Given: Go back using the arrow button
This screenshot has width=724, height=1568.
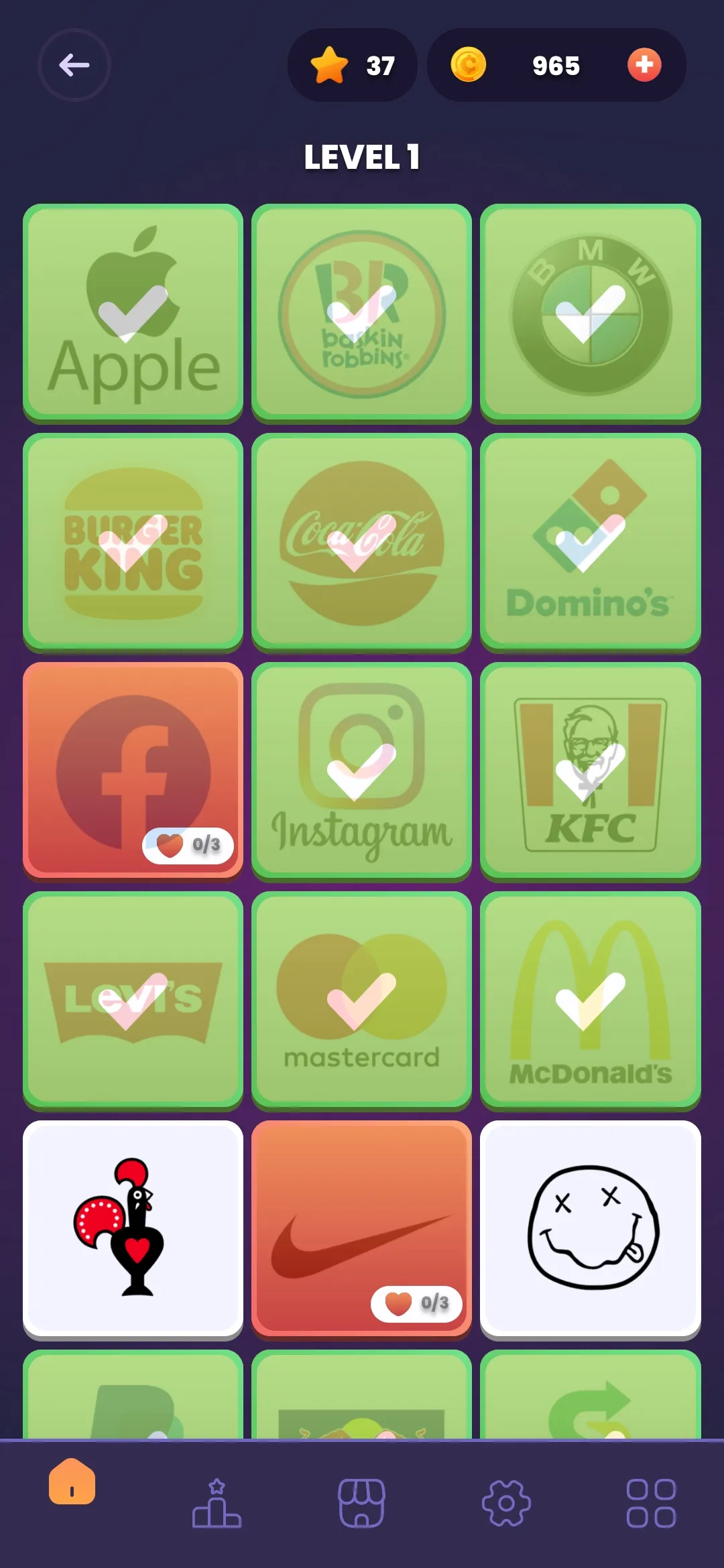Looking at the screenshot, I should tap(74, 65).
